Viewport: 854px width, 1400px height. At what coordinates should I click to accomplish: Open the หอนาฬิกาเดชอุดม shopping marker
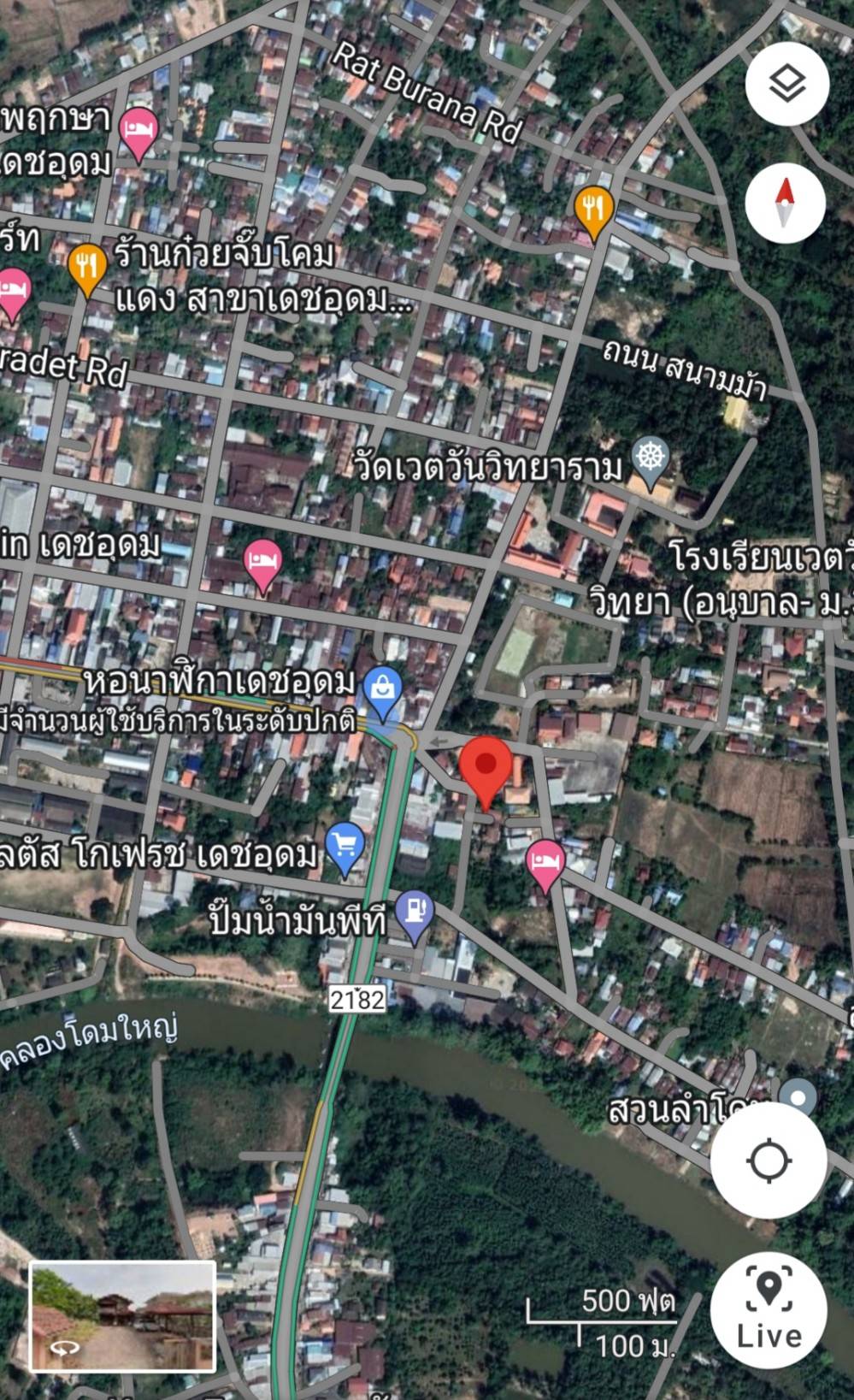pyautogui.click(x=384, y=694)
